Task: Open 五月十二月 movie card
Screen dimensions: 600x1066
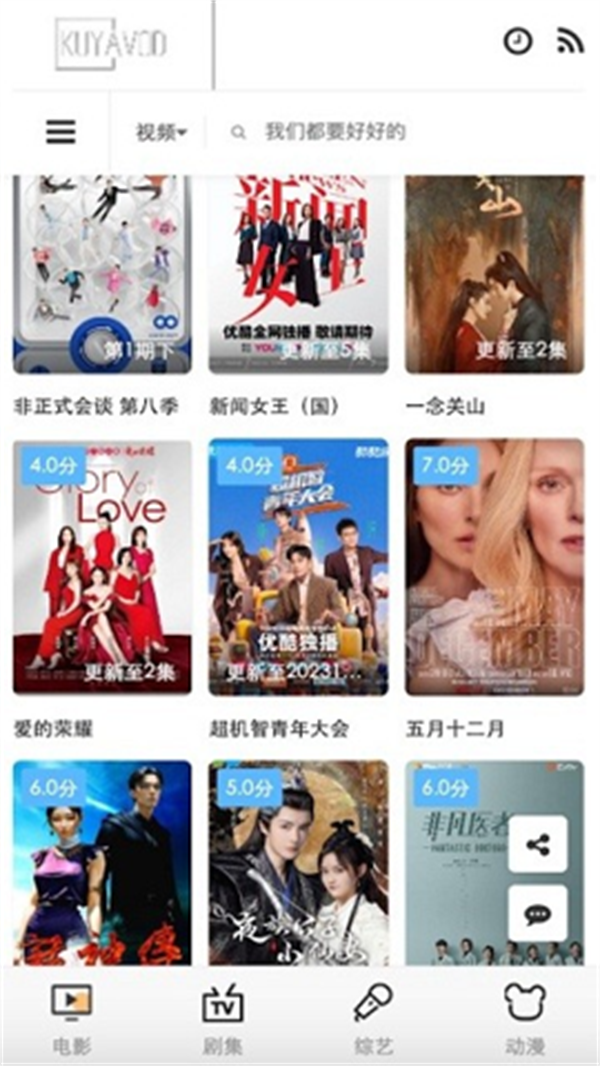Action: coord(494,567)
